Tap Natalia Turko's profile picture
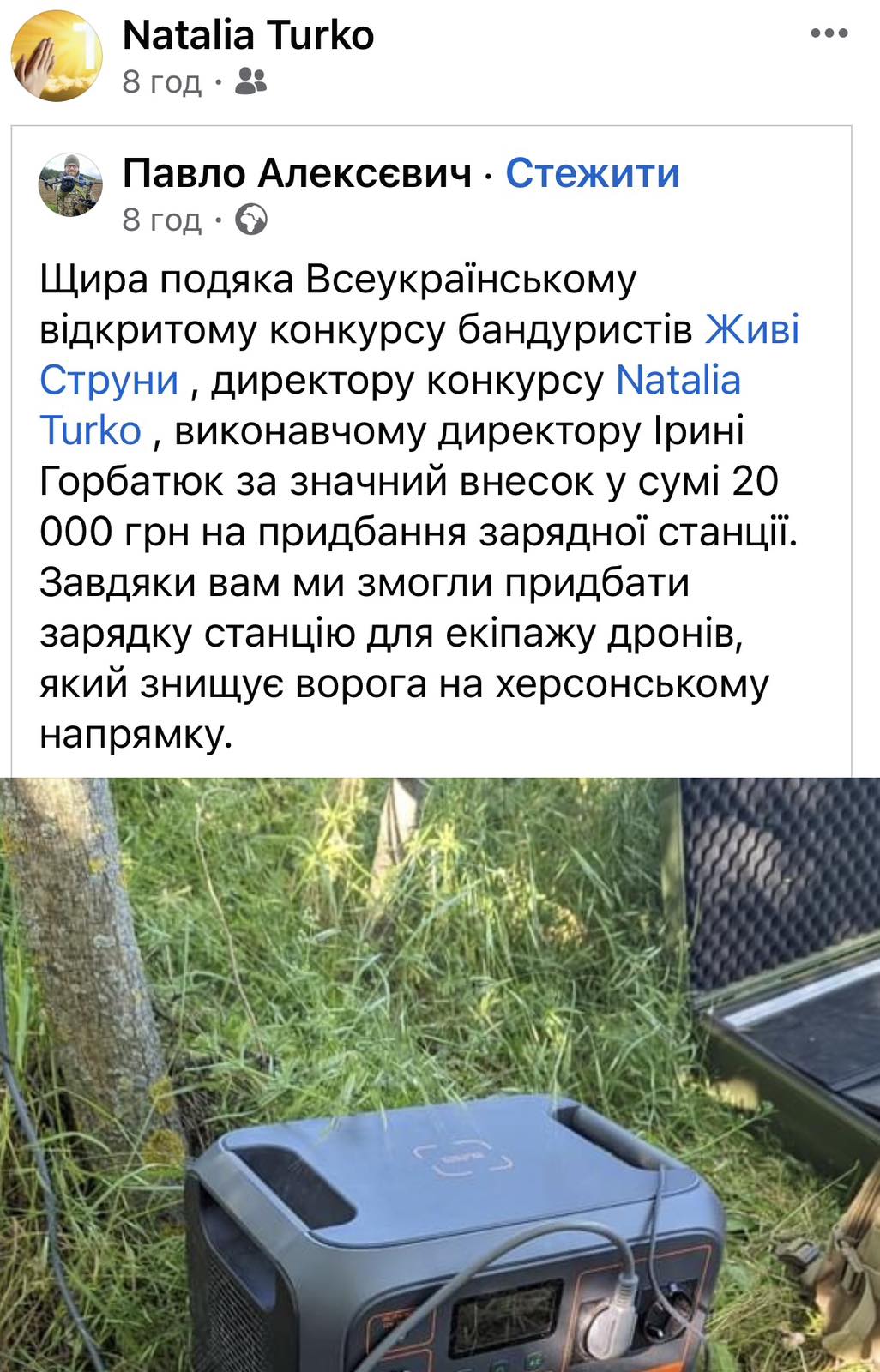This screenshot has height=1372, width=880. click(57, 57)
